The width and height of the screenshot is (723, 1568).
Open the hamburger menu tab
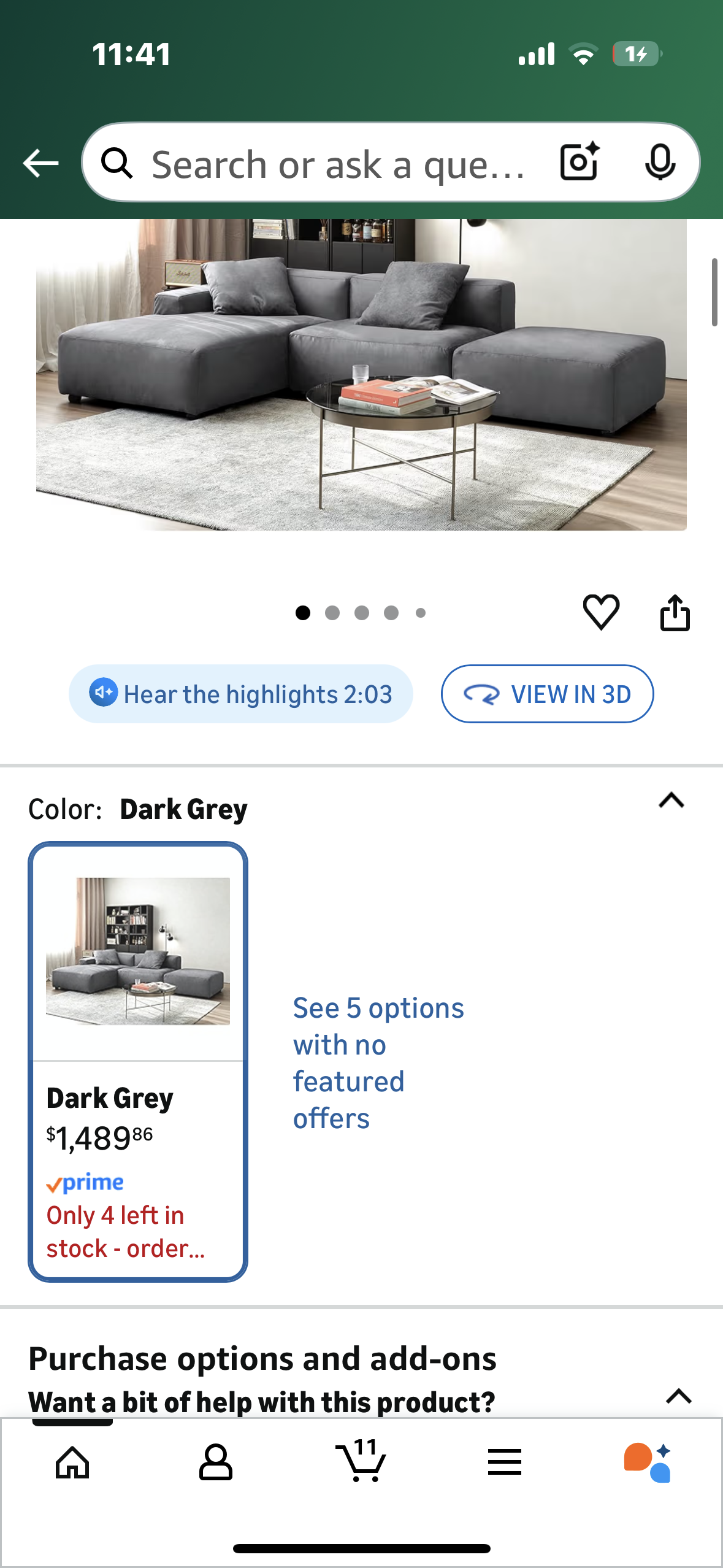505,1462
